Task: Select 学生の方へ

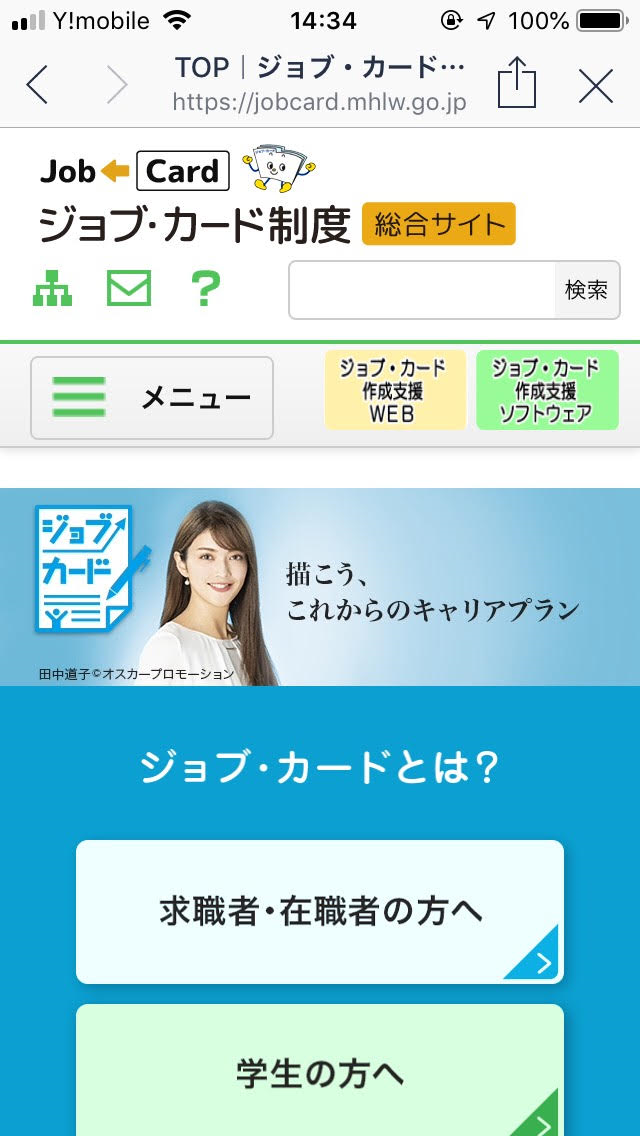Action: pyautogui.click(x=320, y=1072)
